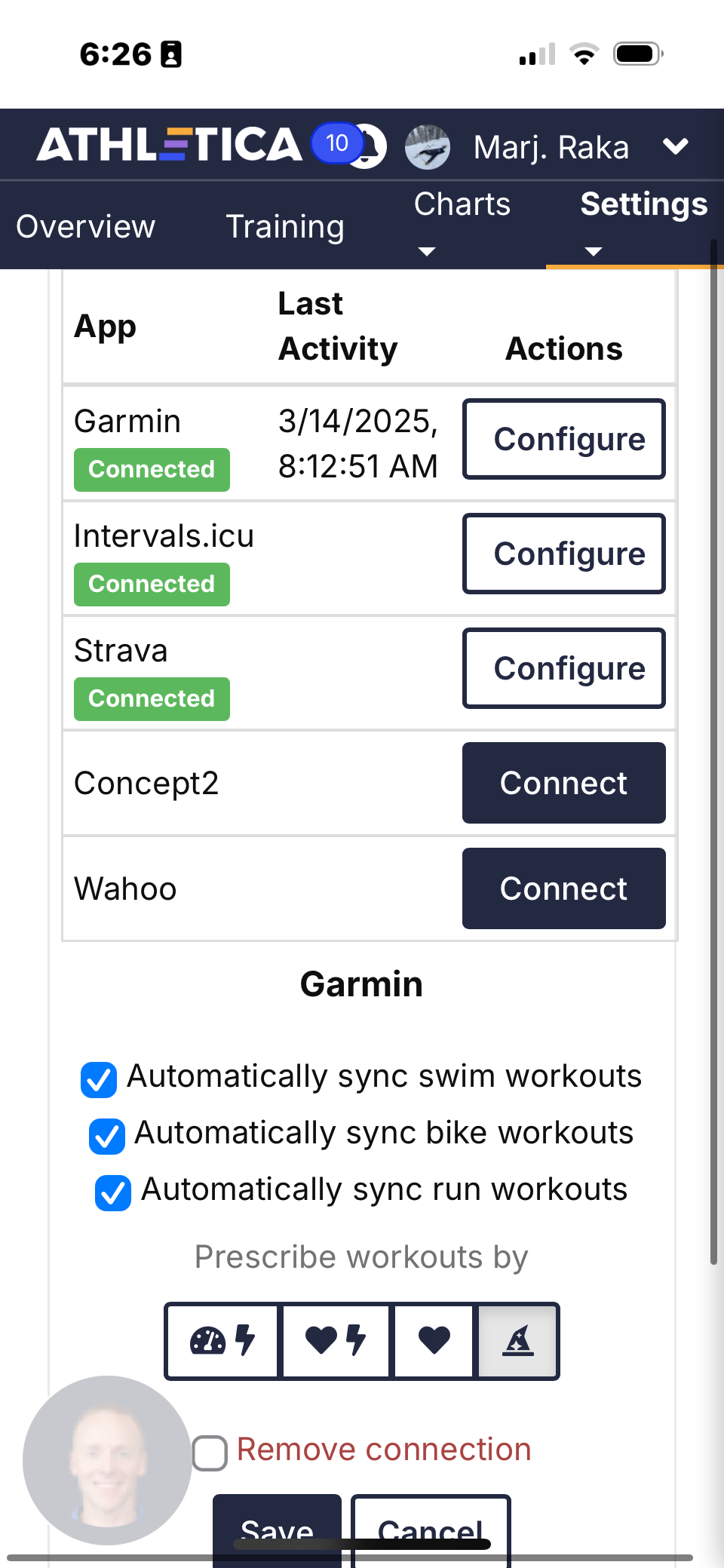Connect the Concept2 app
This screenshot has width=724, height=1568.
point(564,783)
